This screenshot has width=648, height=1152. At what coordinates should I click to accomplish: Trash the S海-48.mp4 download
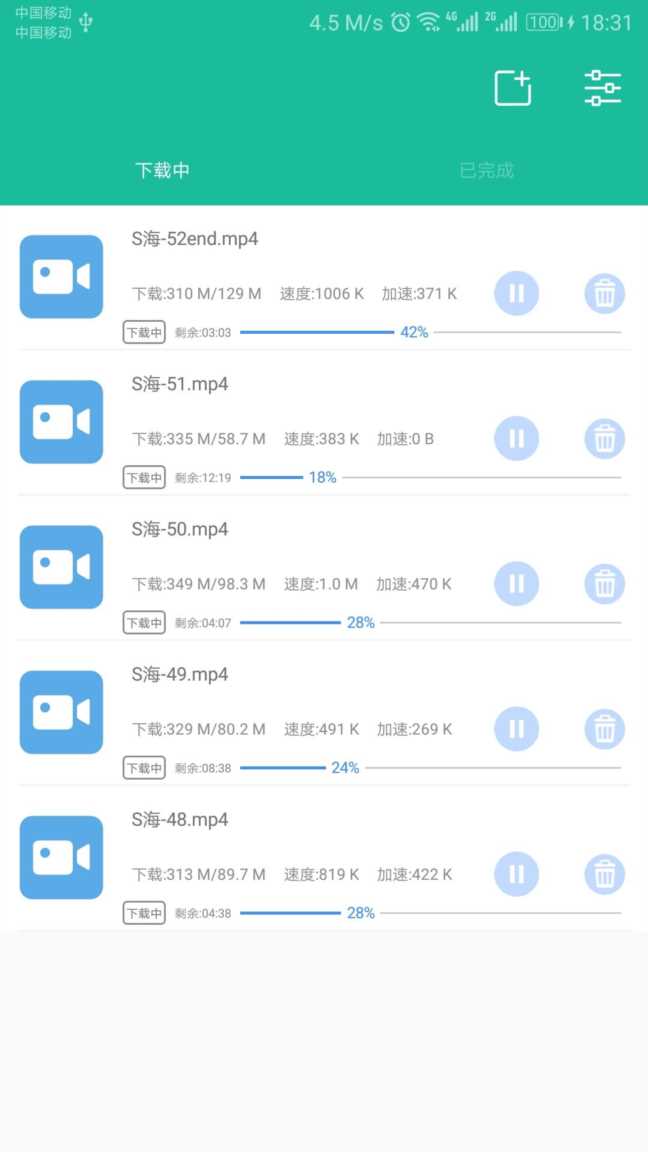click(605, 874)
